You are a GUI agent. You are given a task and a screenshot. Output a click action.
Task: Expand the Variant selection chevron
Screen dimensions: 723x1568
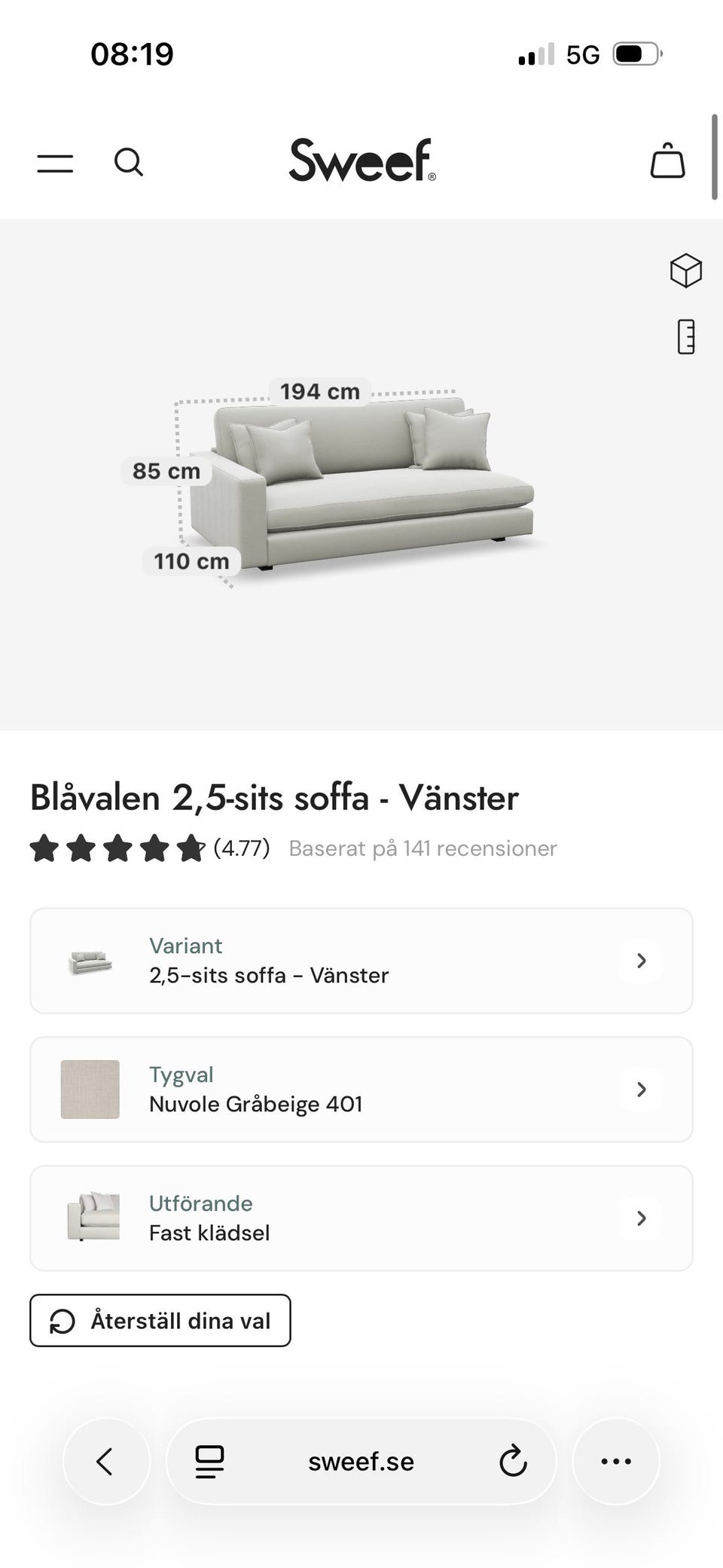pos(640,961)
